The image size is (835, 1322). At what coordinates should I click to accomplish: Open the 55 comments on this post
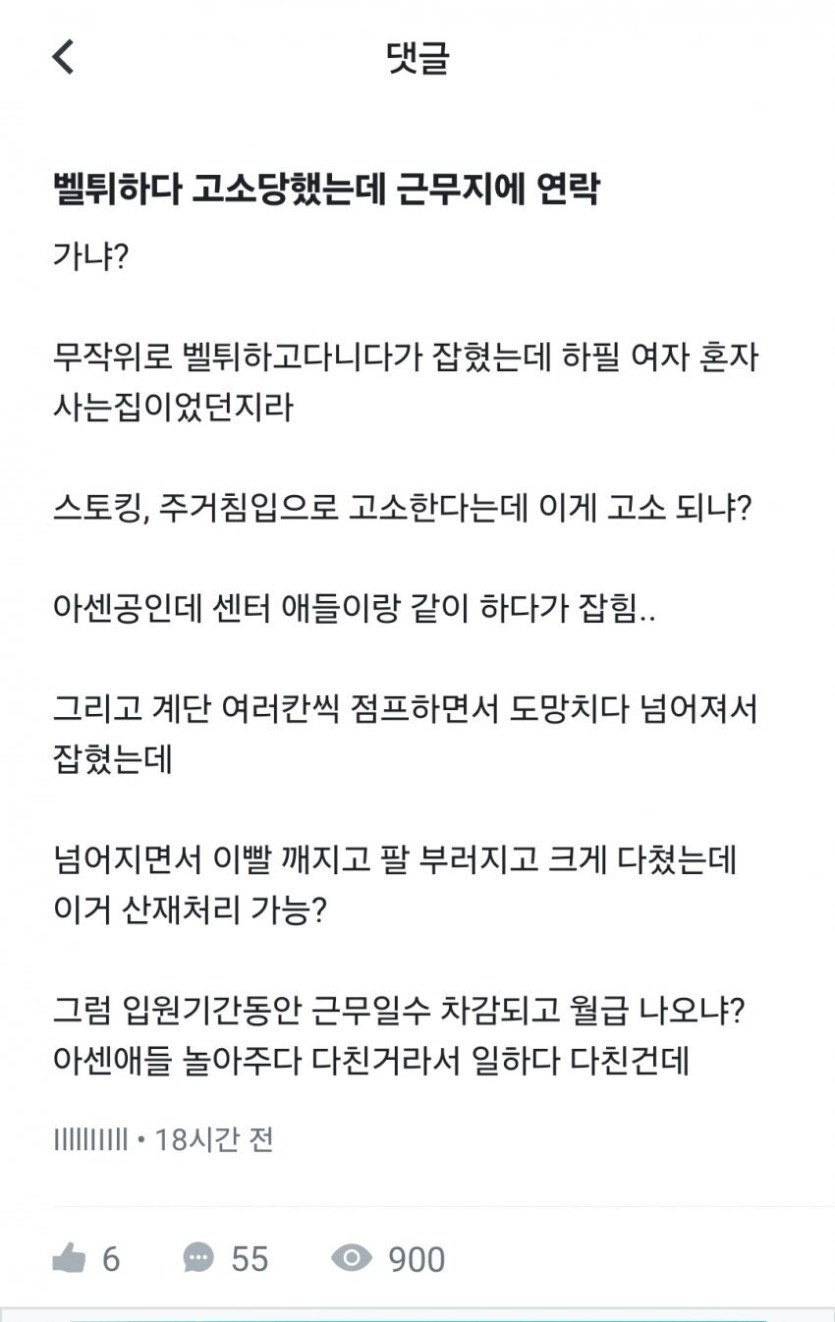click(x=199, y=1258)
